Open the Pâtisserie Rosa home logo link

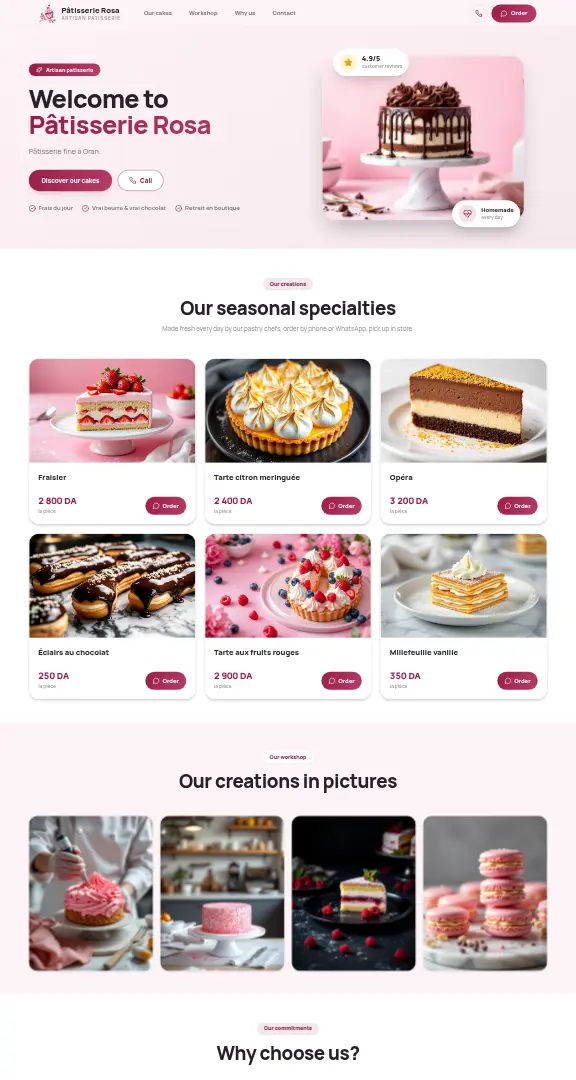coord(79,13)
